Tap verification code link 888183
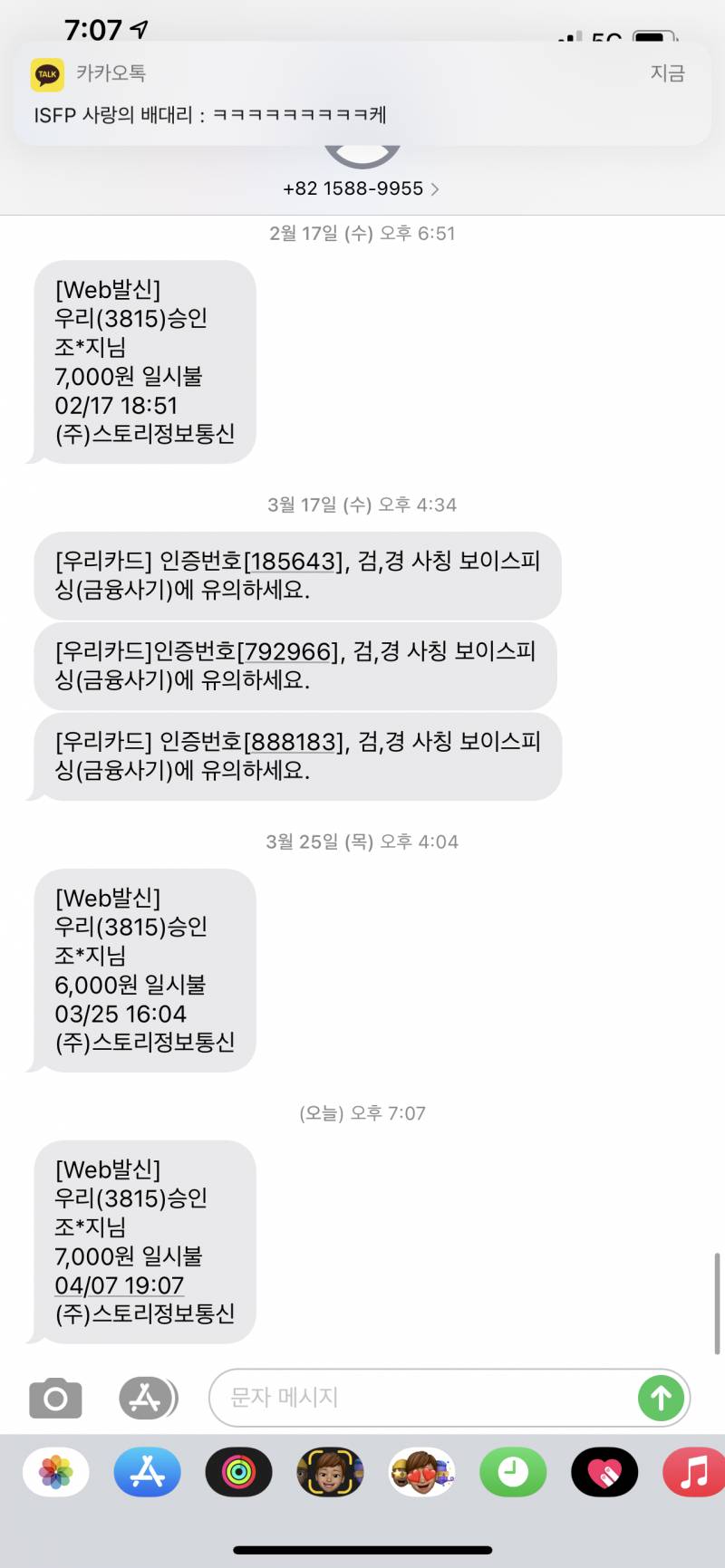 [295, 743]
